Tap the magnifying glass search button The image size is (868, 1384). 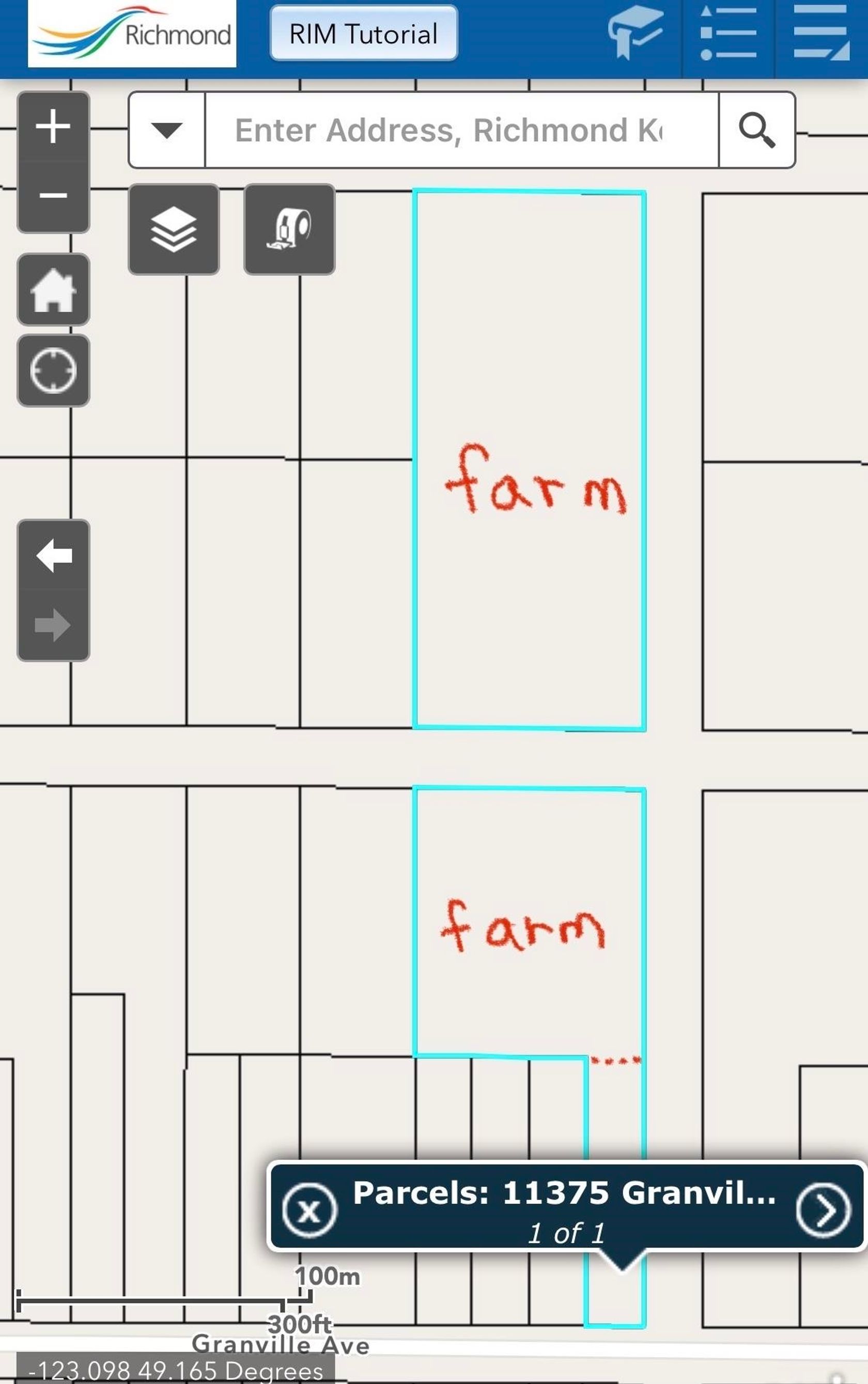pos(756,130)
